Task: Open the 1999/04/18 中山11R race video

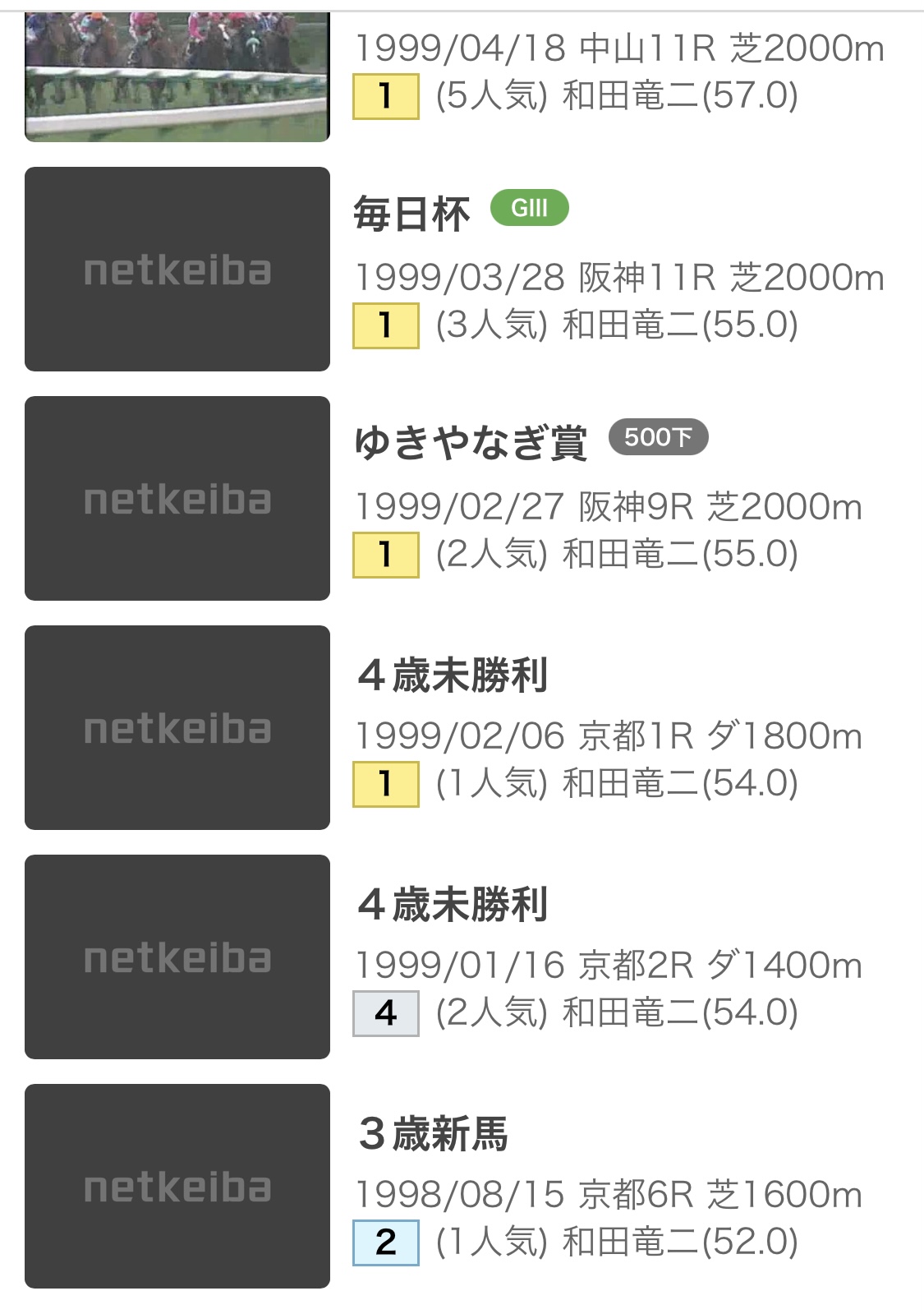Action: [x=177, y=76]
